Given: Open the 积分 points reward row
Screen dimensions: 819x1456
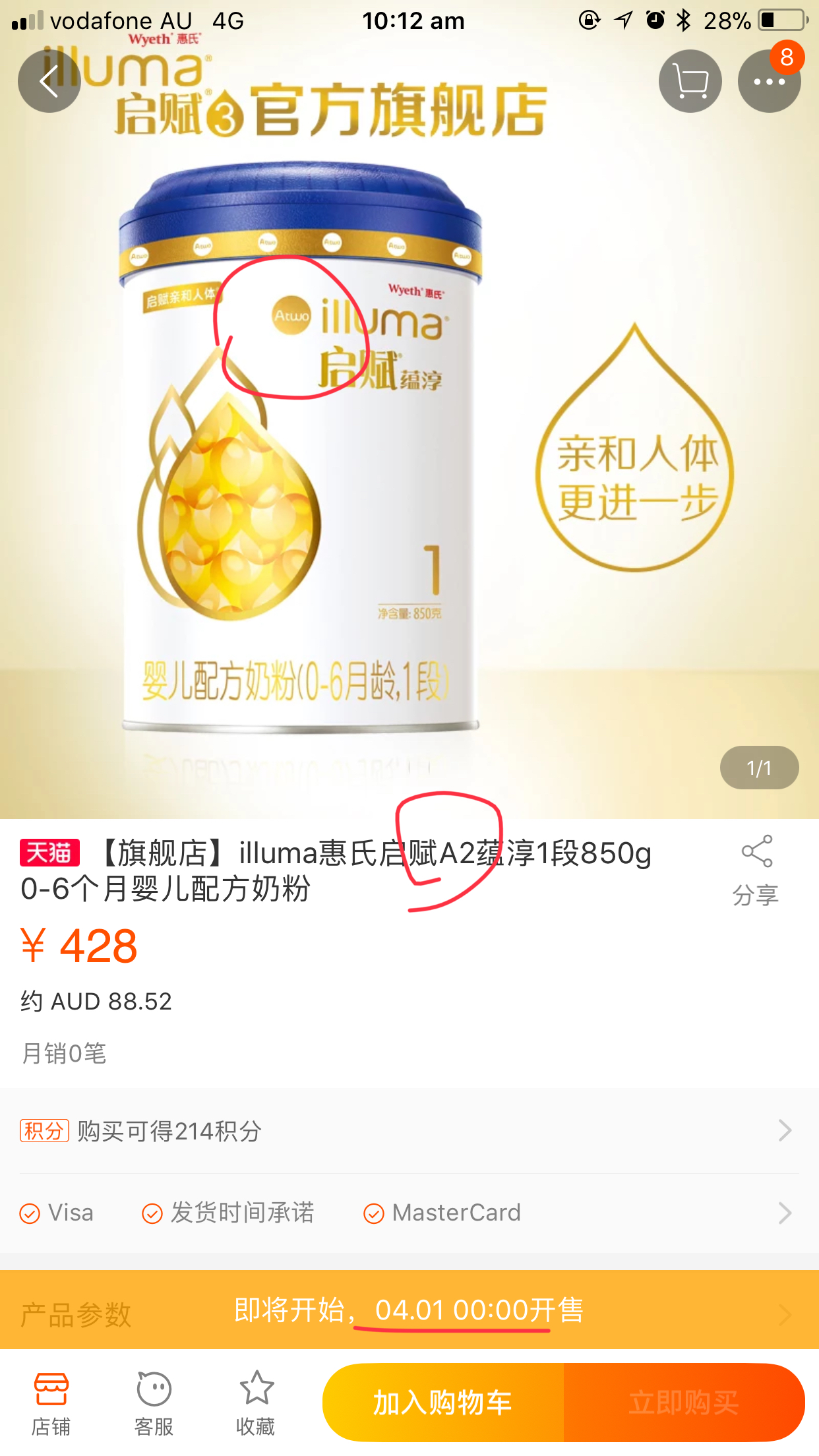Looking at the screenshot, I should (409, 1131).
